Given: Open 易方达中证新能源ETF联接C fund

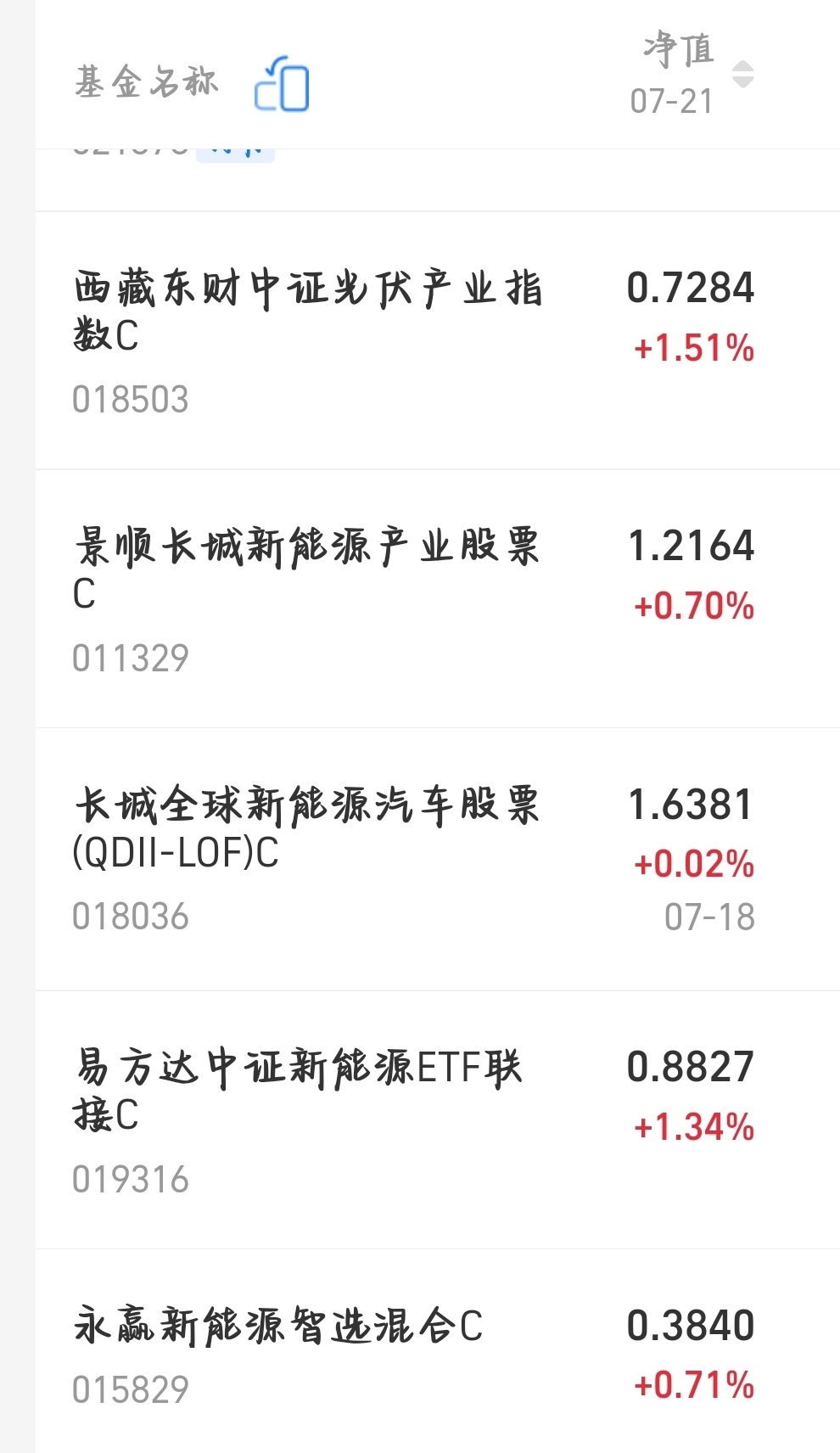Looking at the screenshot, I should pos(438,1119).
